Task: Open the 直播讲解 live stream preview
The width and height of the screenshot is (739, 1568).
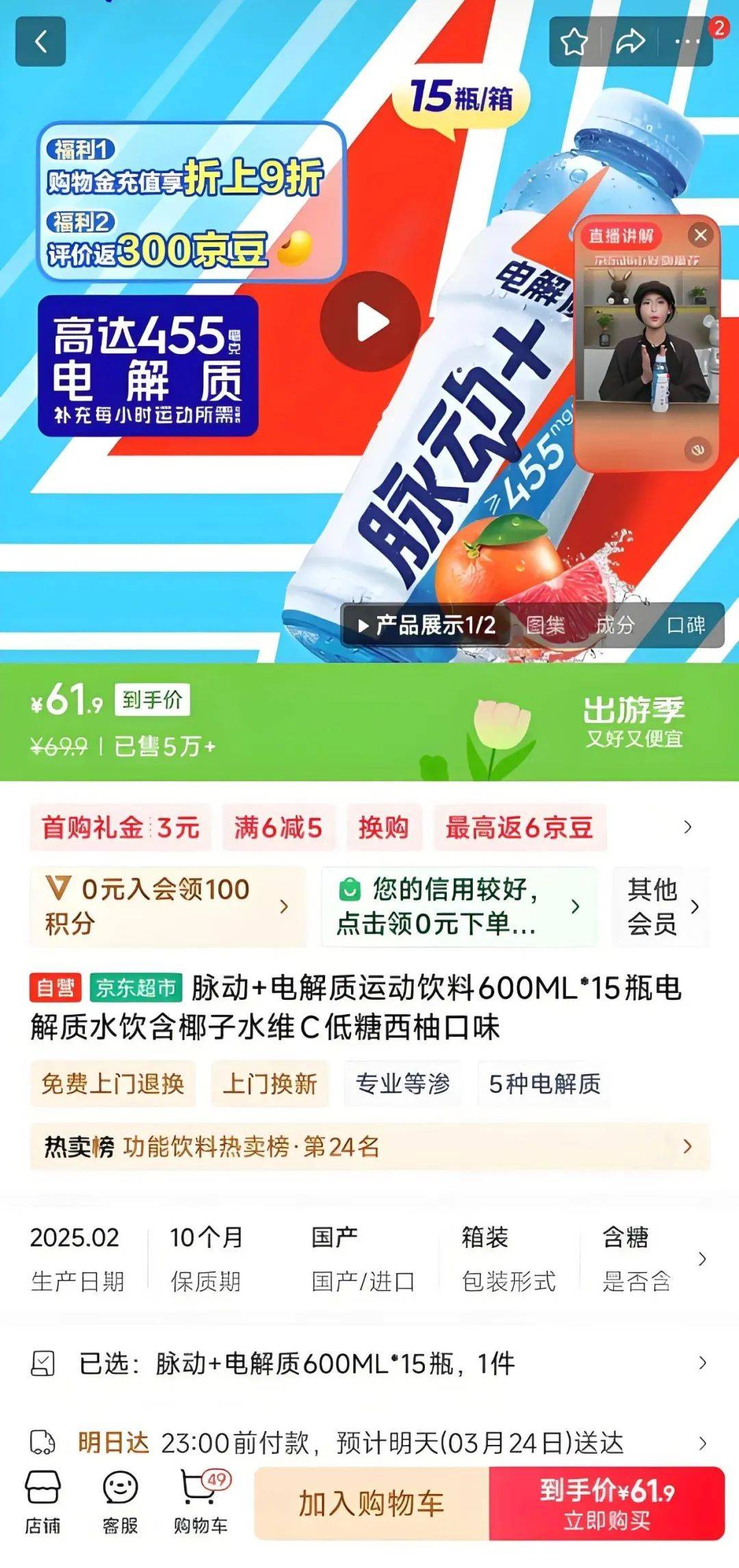Action: point(647,342)
